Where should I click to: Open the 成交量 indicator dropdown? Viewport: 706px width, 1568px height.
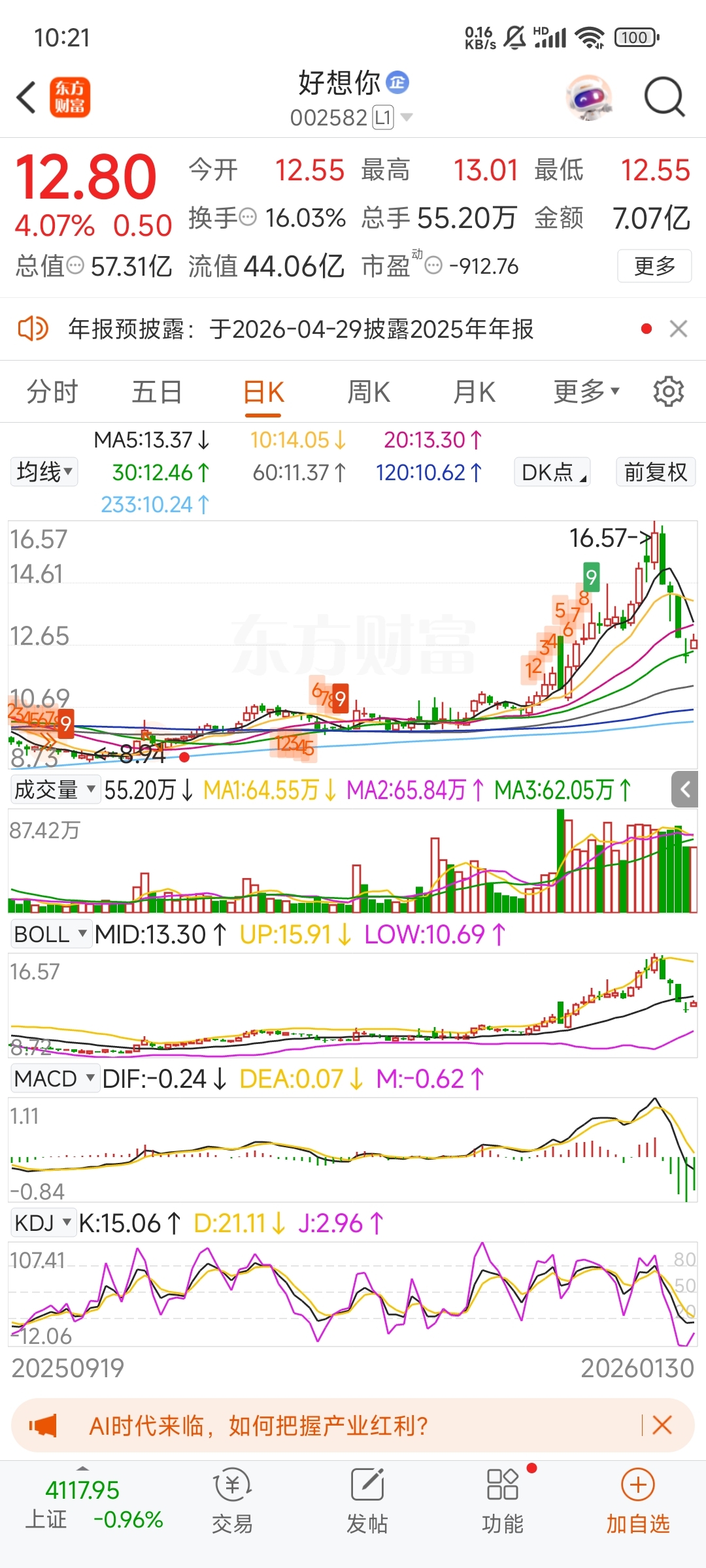tap(55, 790)
